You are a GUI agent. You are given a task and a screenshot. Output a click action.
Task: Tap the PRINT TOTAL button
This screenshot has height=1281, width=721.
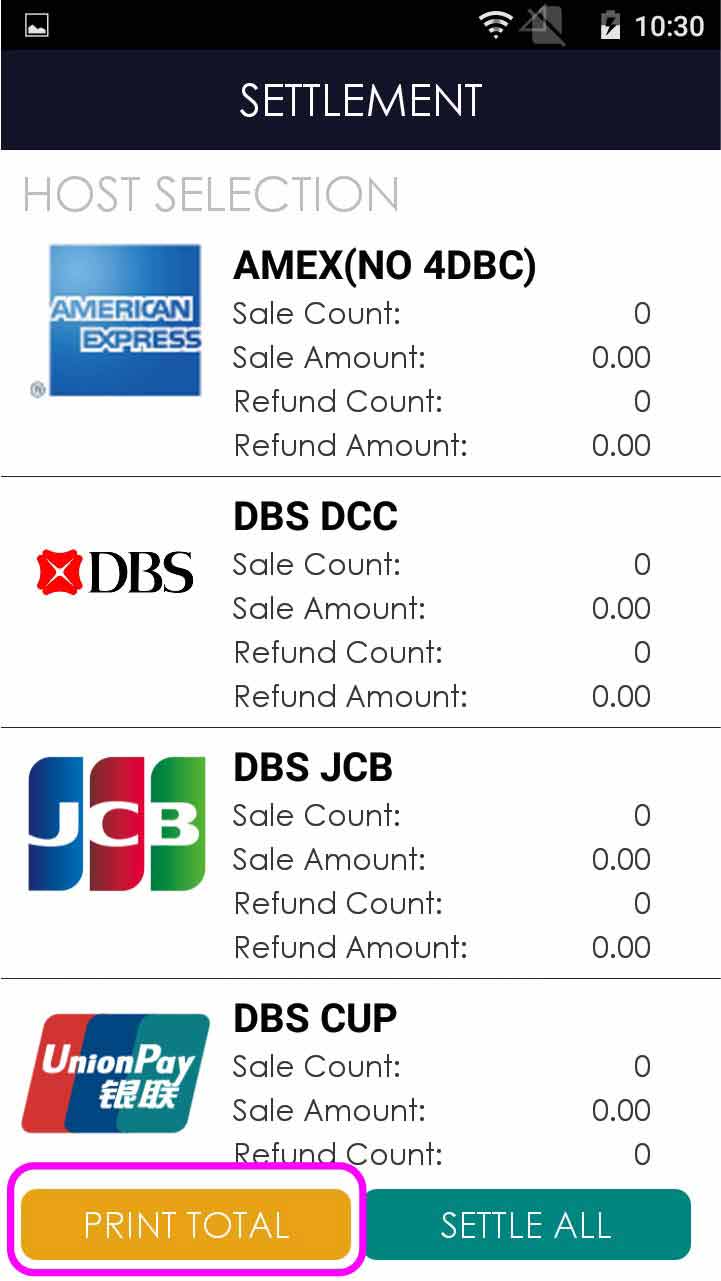[186, 1225]
